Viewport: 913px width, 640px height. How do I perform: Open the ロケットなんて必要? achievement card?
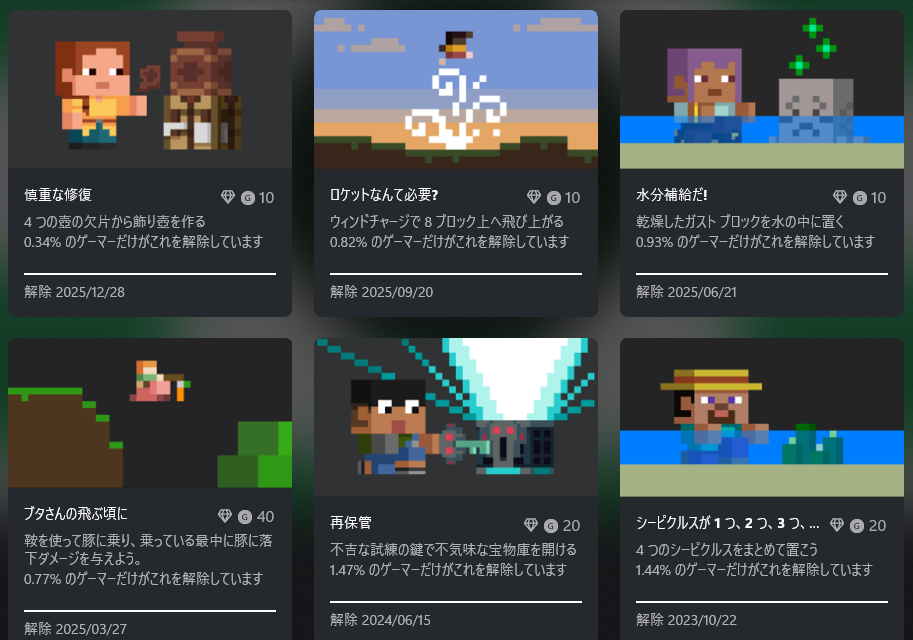[456, 163]
